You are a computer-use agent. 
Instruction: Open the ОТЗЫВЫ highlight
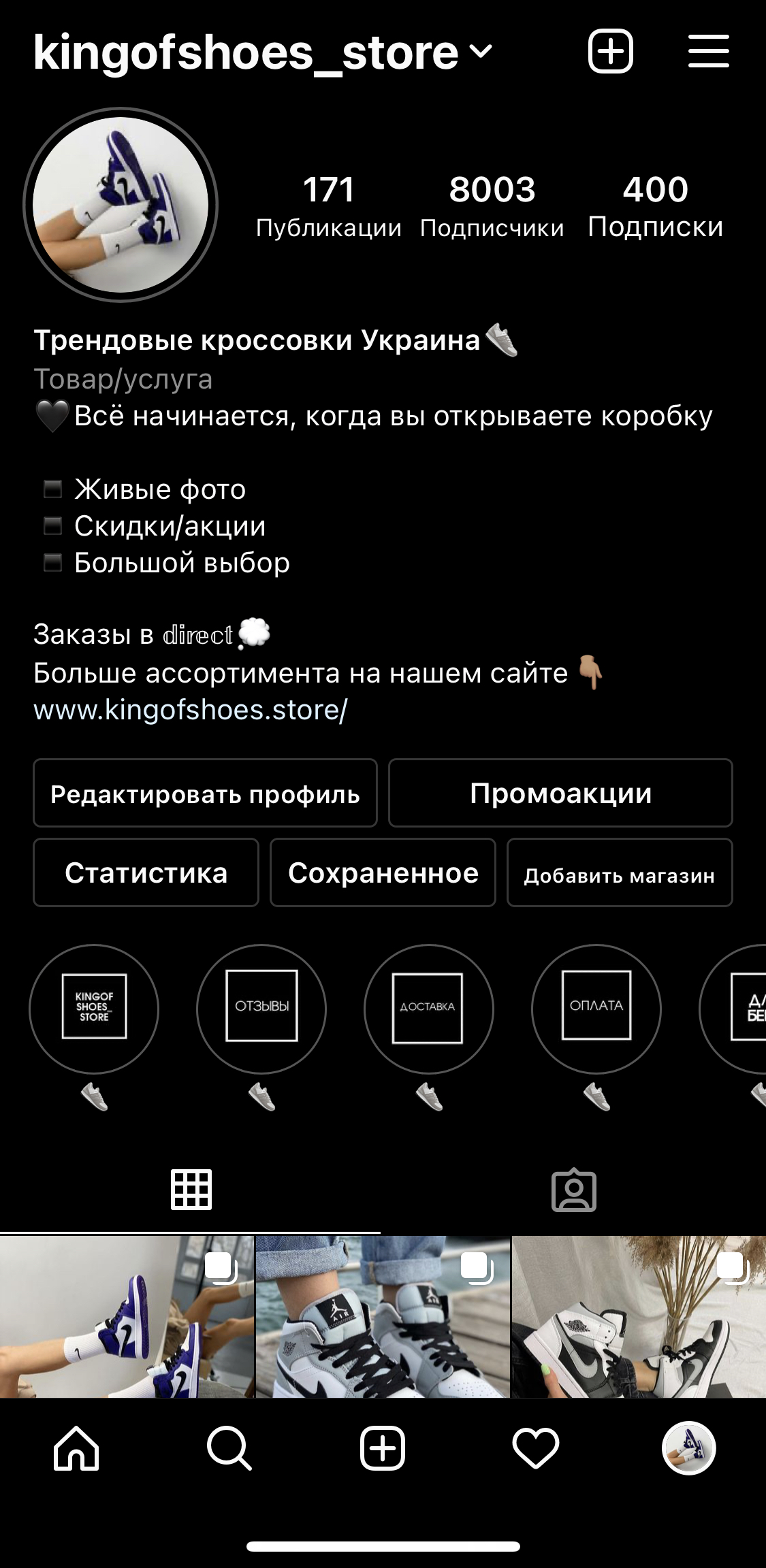261,1009
